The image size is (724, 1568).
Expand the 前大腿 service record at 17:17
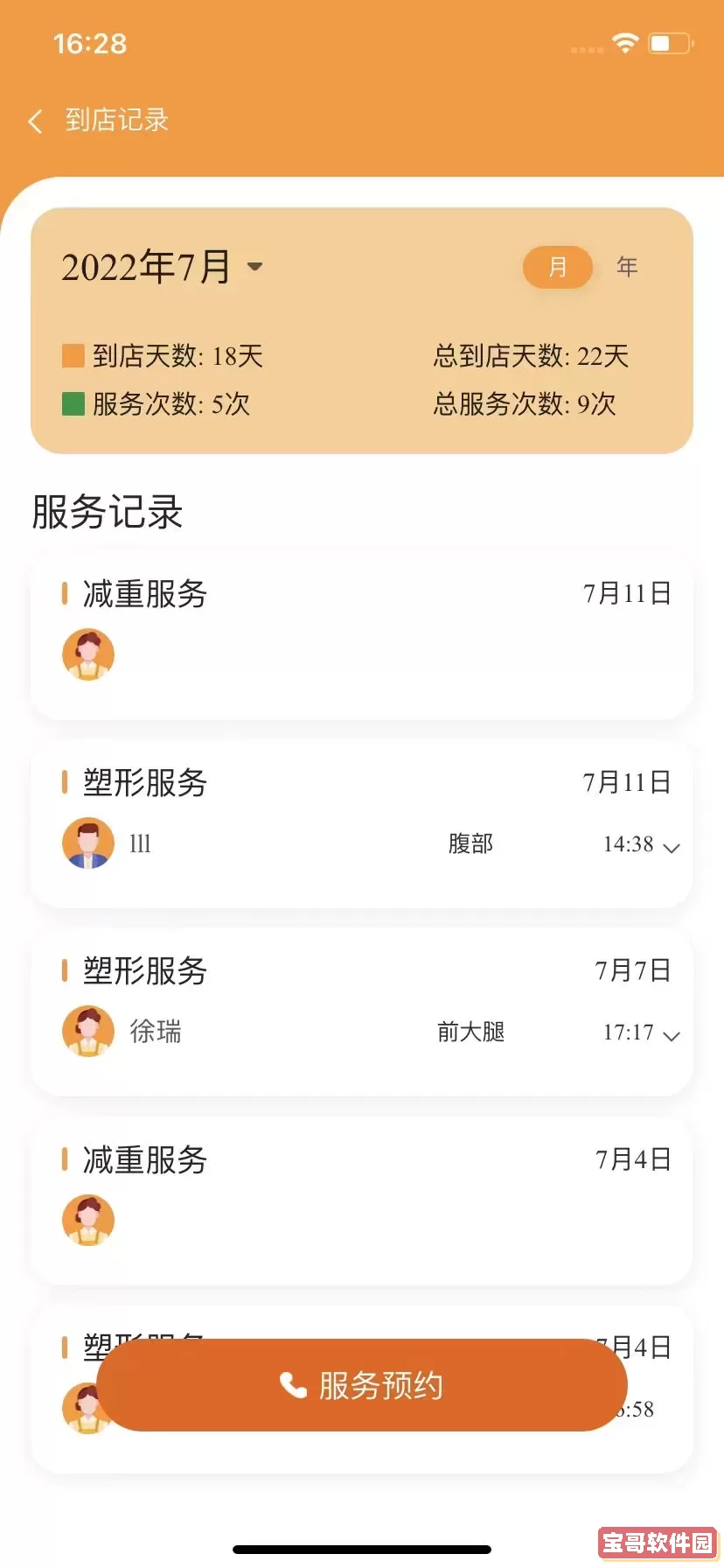point(671,1035)
